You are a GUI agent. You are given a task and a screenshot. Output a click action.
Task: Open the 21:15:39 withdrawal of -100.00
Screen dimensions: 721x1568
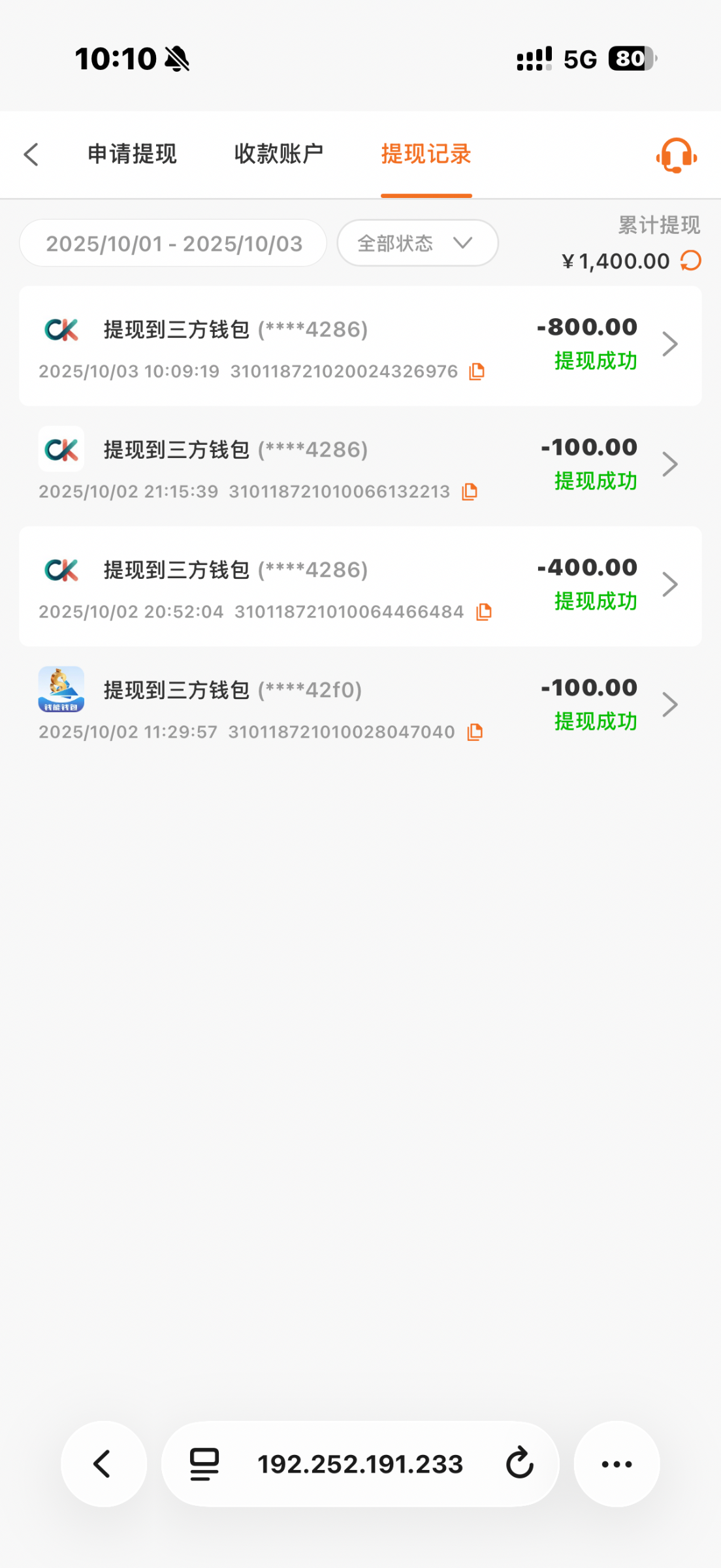(x=360, y=465)
